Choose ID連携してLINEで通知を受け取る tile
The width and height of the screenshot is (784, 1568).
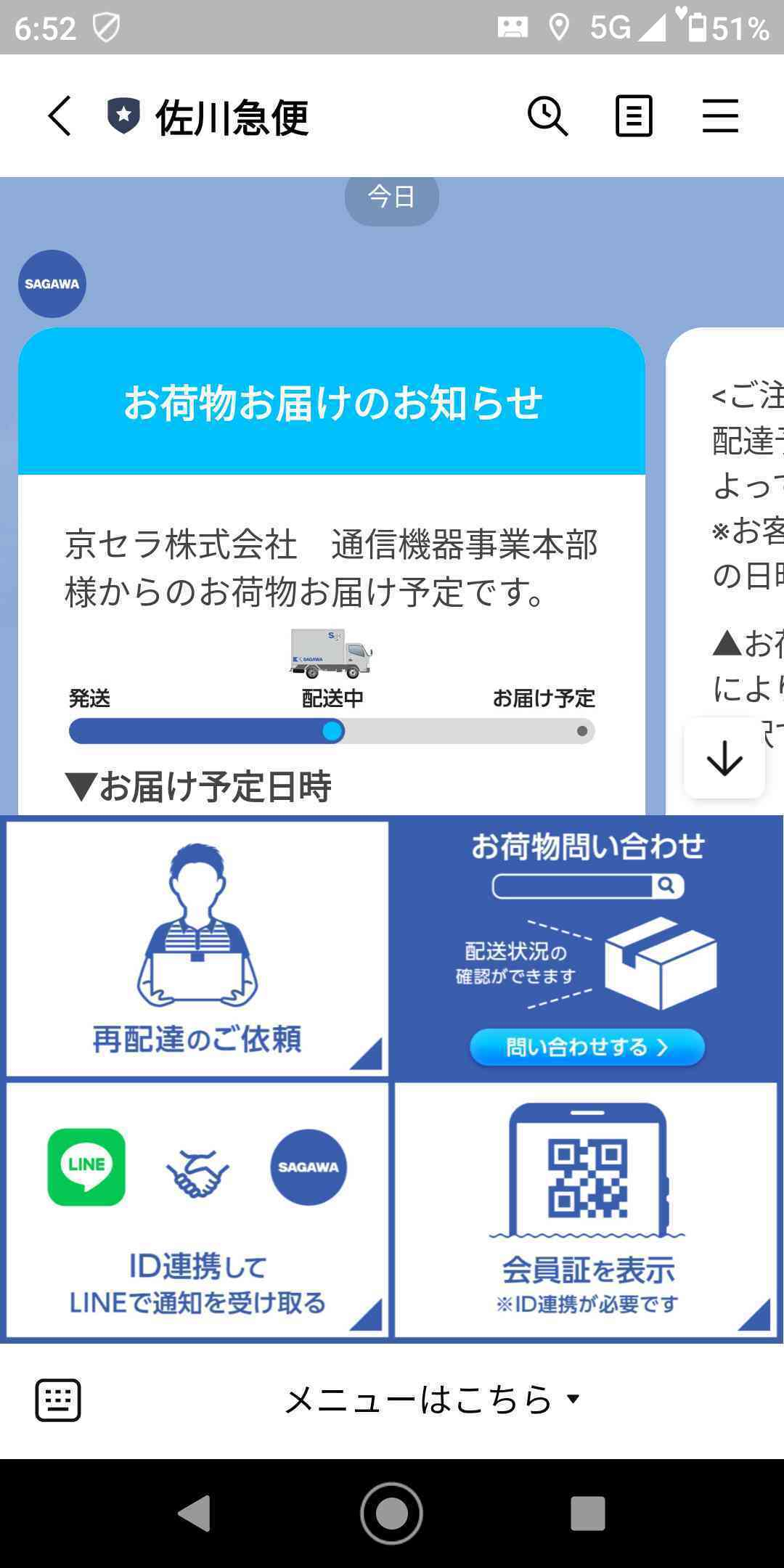[x=197, y=1210]
